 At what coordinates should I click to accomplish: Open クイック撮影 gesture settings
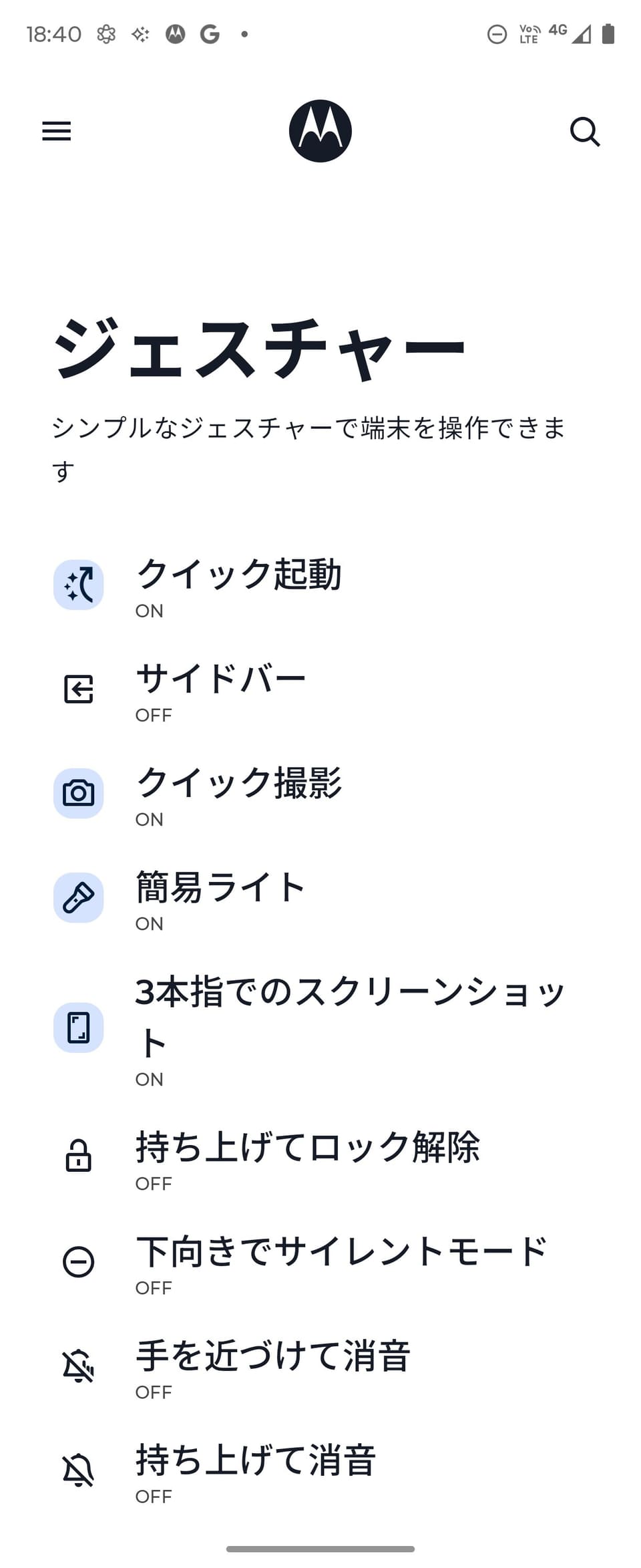pos(238,794)
